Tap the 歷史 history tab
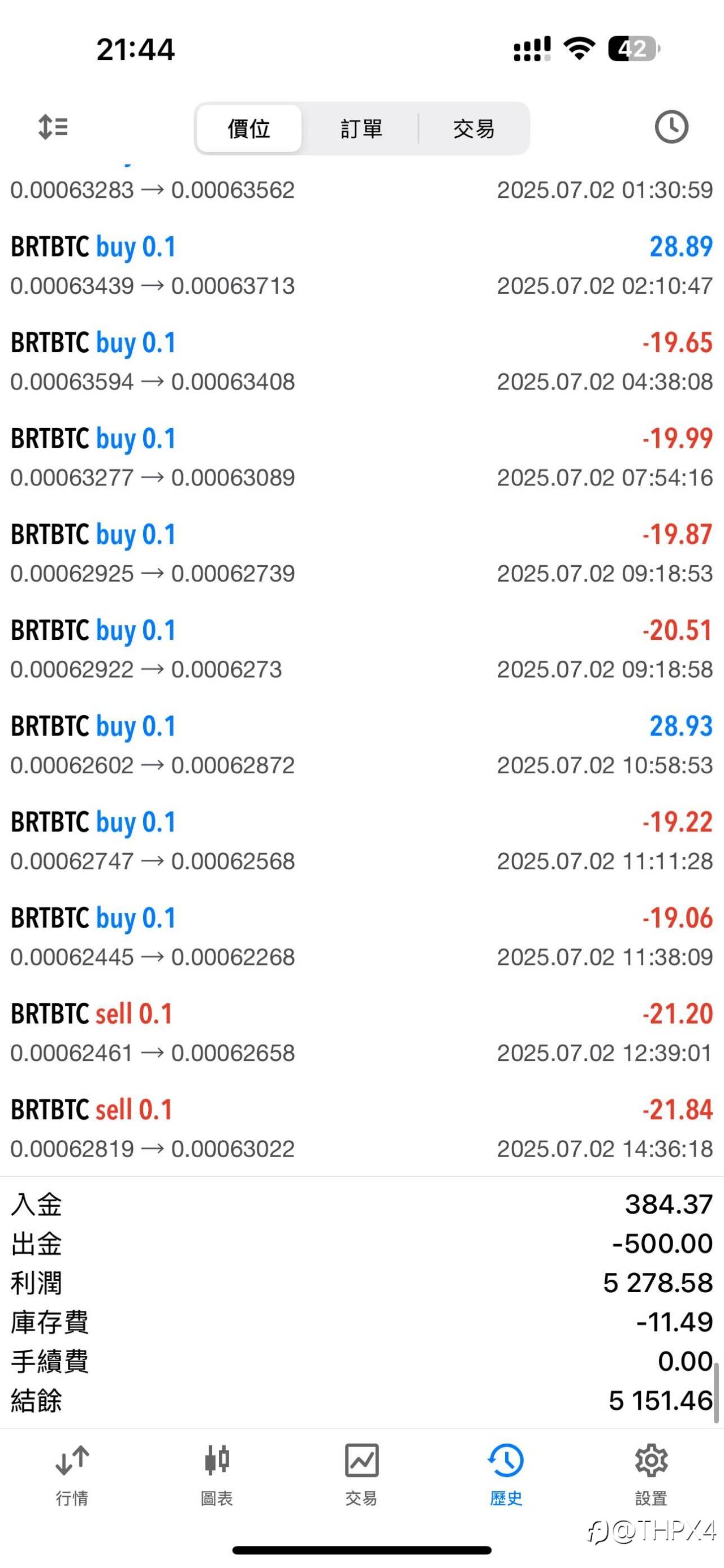Screen dimensions: 724x1568 click(506, 1474)
